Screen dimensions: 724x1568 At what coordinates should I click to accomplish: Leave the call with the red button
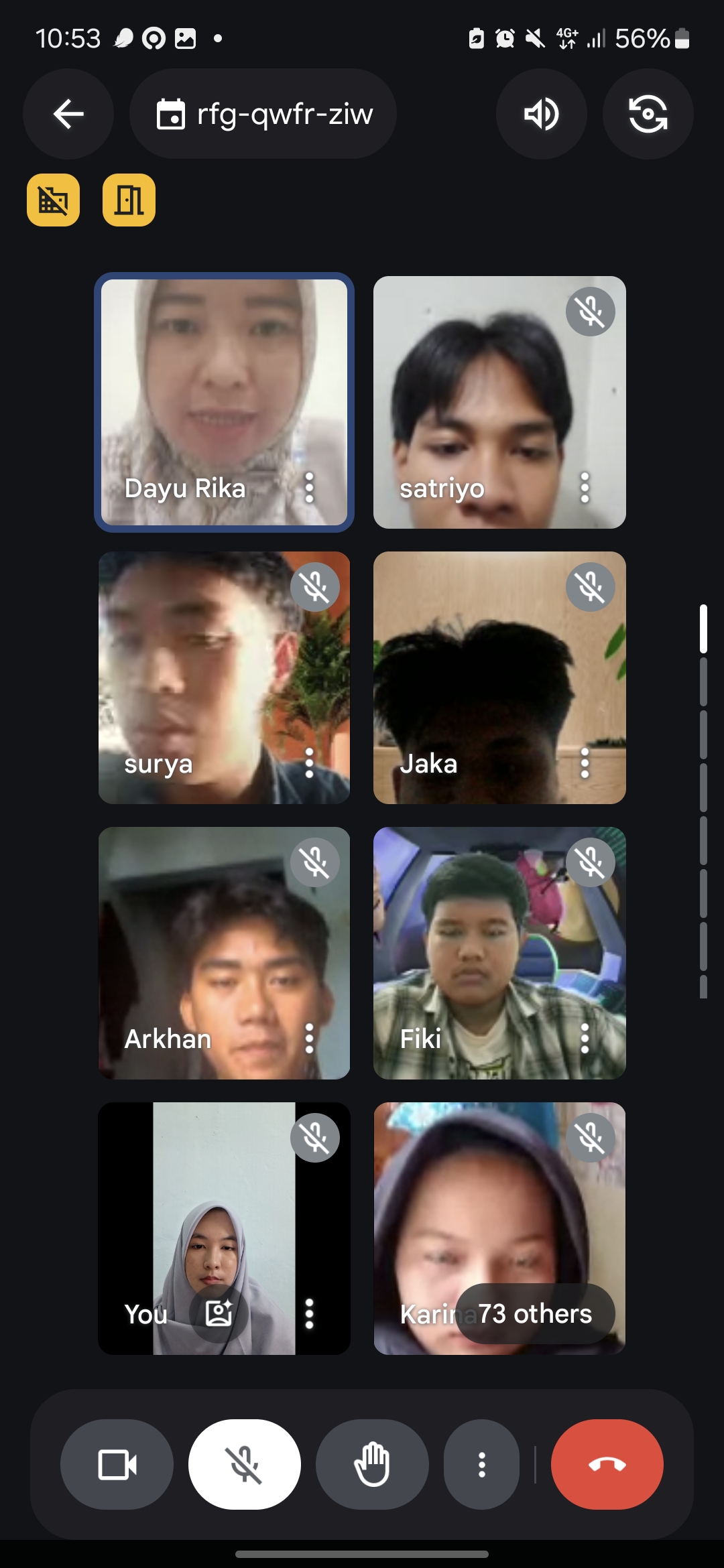(x=607, y=1464)
